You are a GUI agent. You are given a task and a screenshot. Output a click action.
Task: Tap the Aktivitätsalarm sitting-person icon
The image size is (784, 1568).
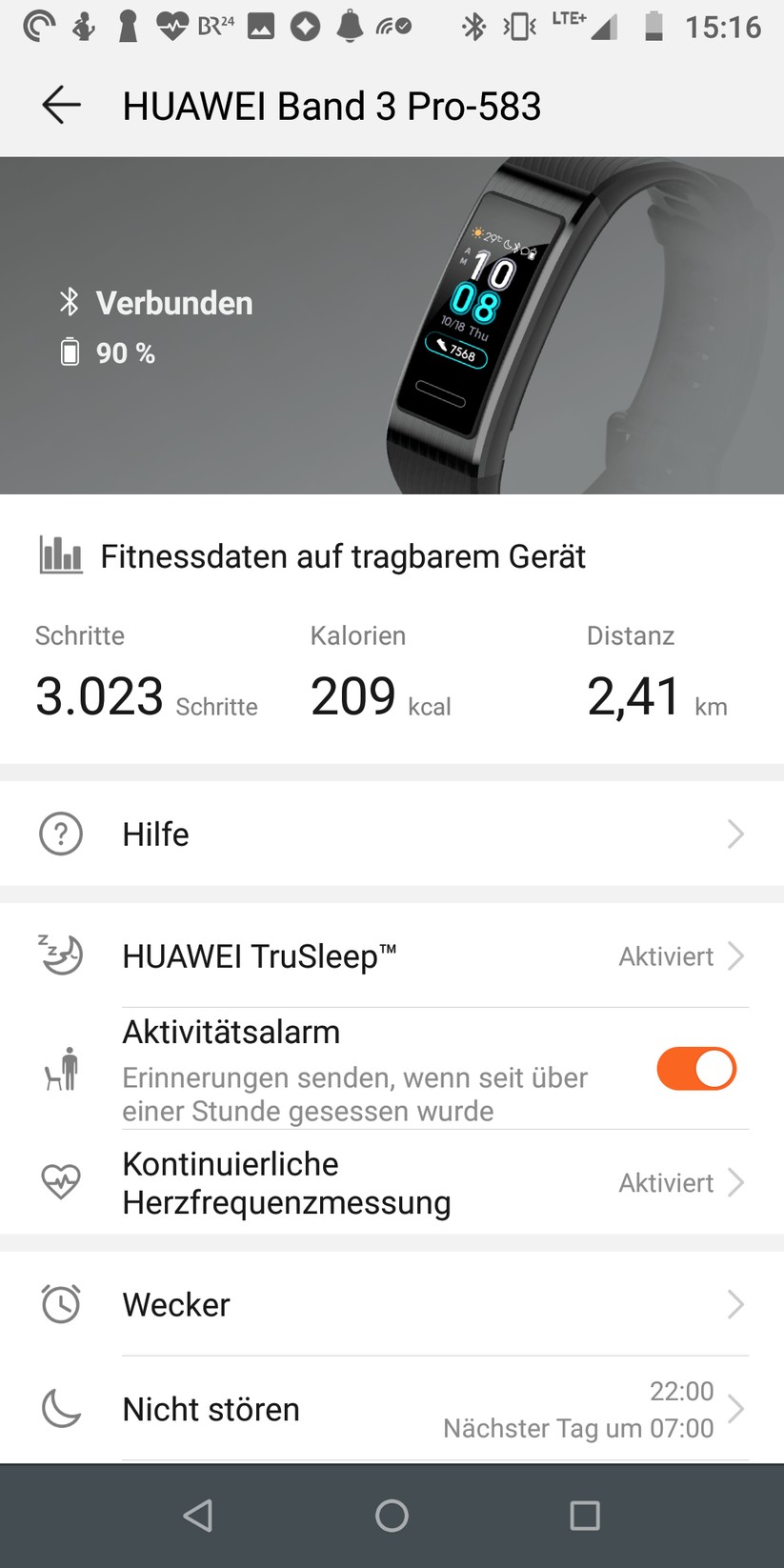click(x=60, y=1068)
